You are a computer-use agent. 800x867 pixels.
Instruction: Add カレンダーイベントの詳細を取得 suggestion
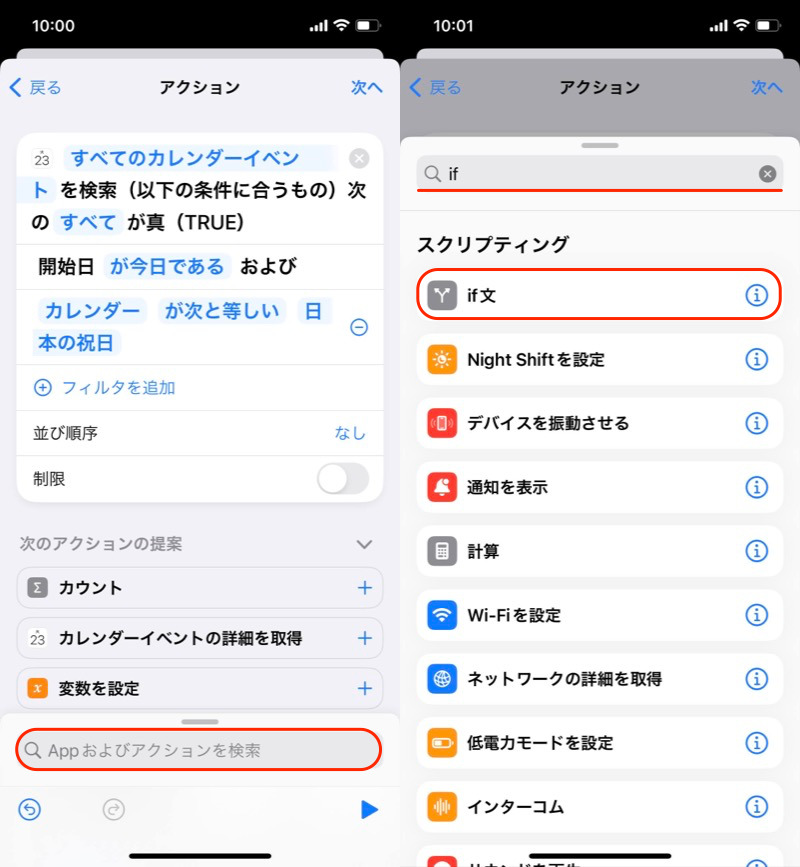tap(364, 638)
